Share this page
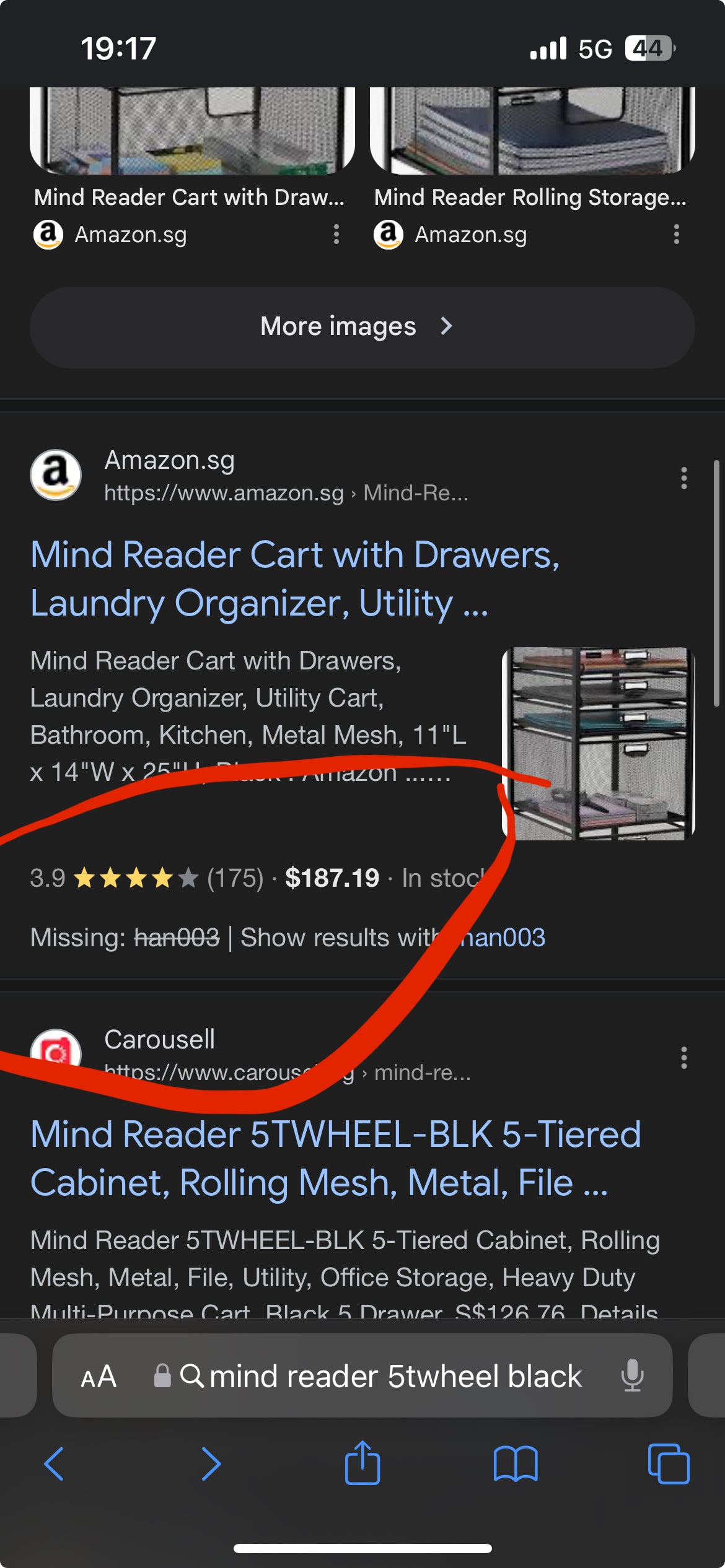This screenshot has width=725, height=1568. [362, 1463]
